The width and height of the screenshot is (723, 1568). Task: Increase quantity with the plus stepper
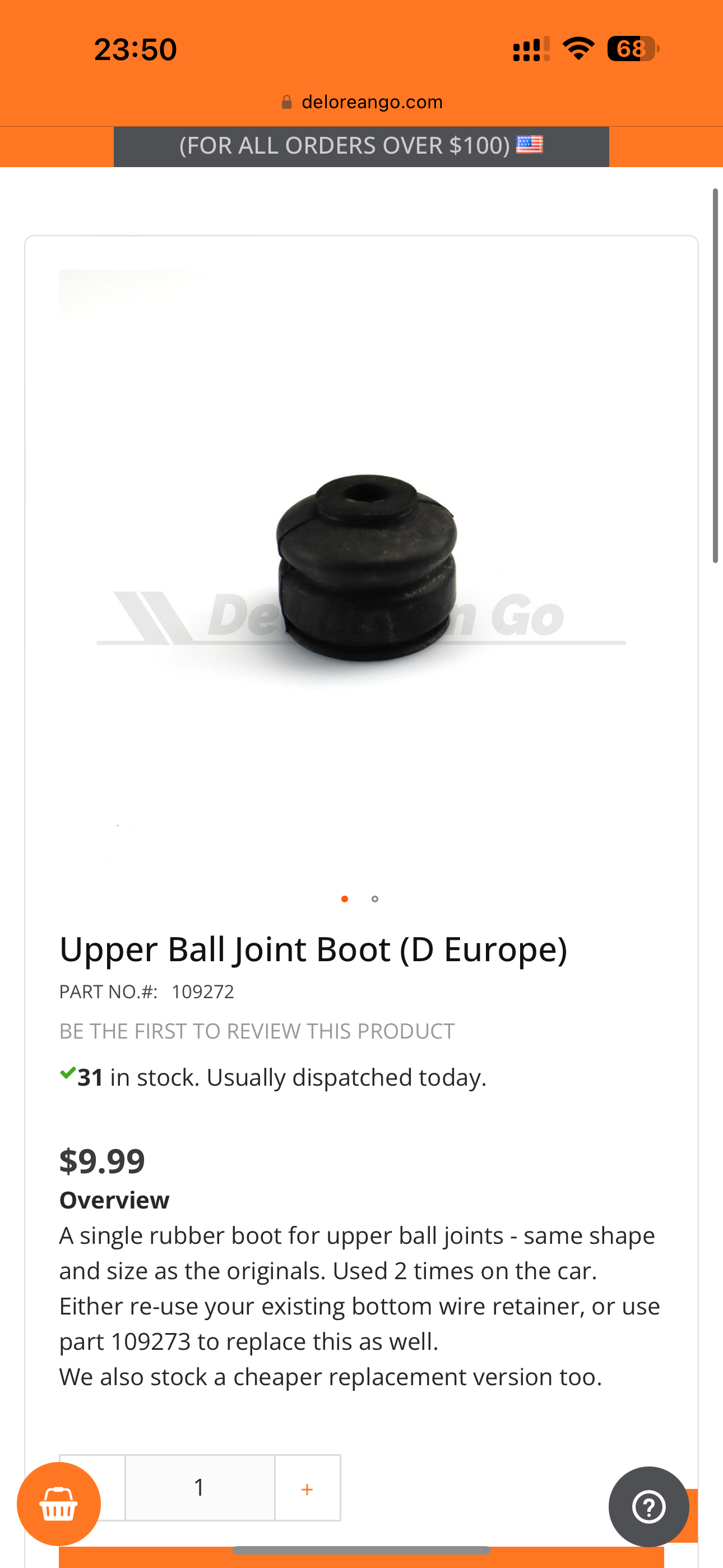coord(307,1488)
